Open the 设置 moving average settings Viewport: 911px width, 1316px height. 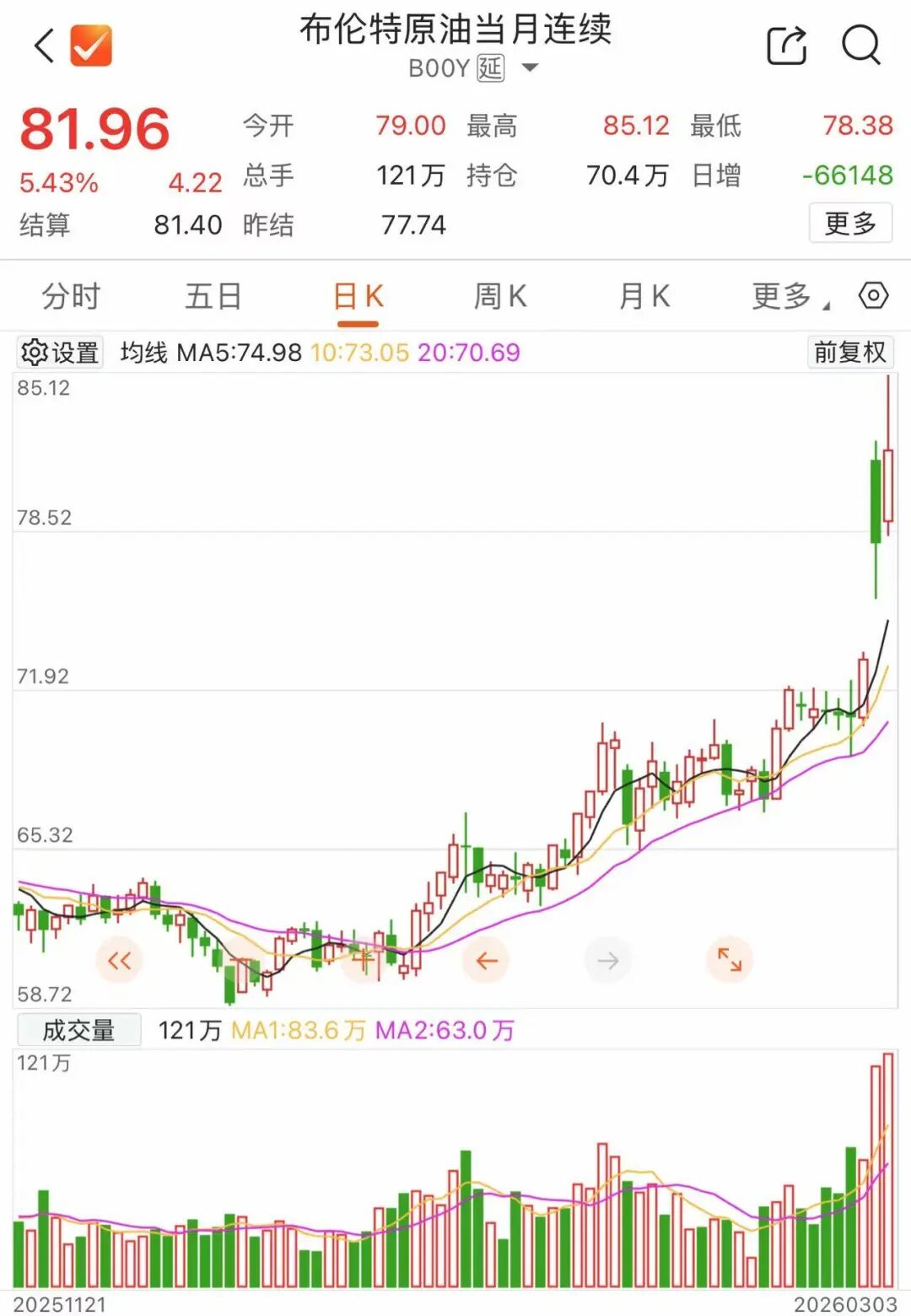coord(60,353)
